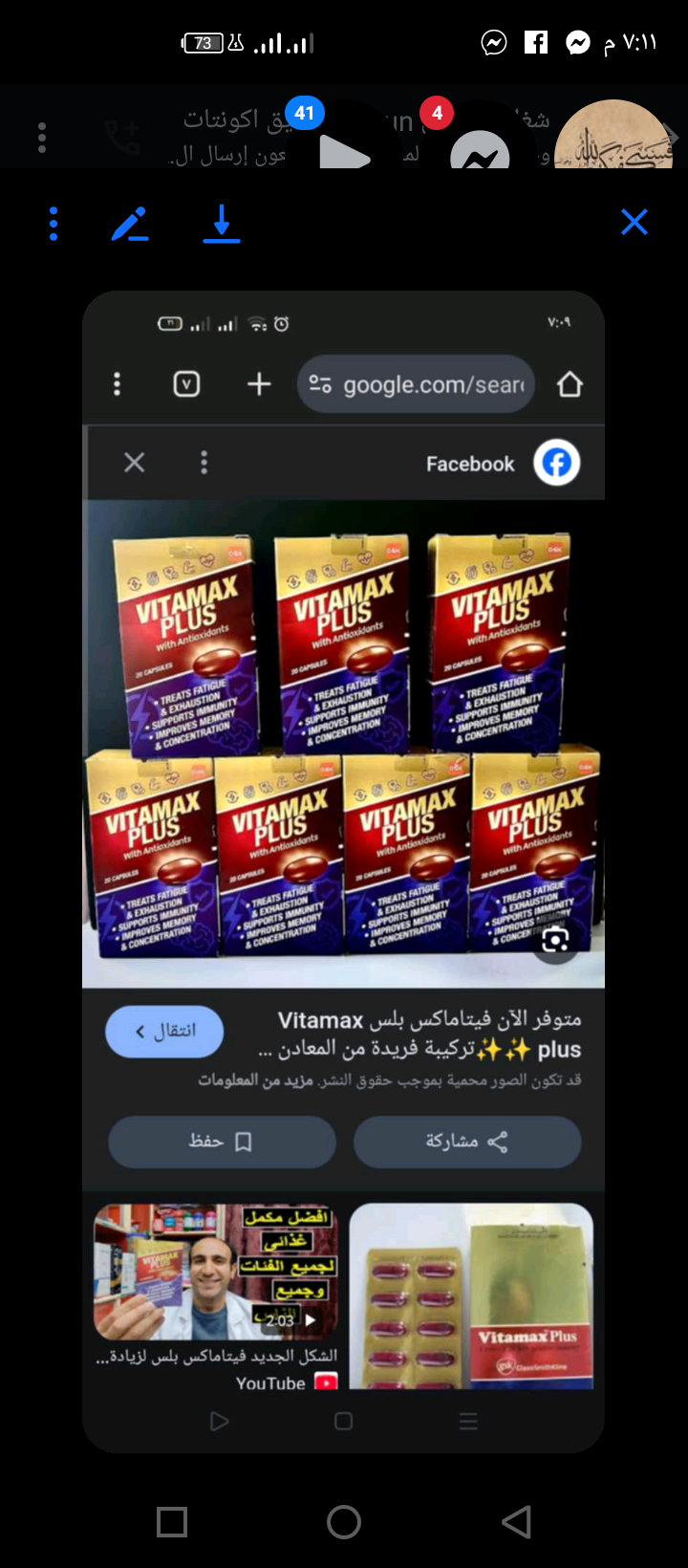Go to the home screen

pyautogui.click(x=344, y=1521)
